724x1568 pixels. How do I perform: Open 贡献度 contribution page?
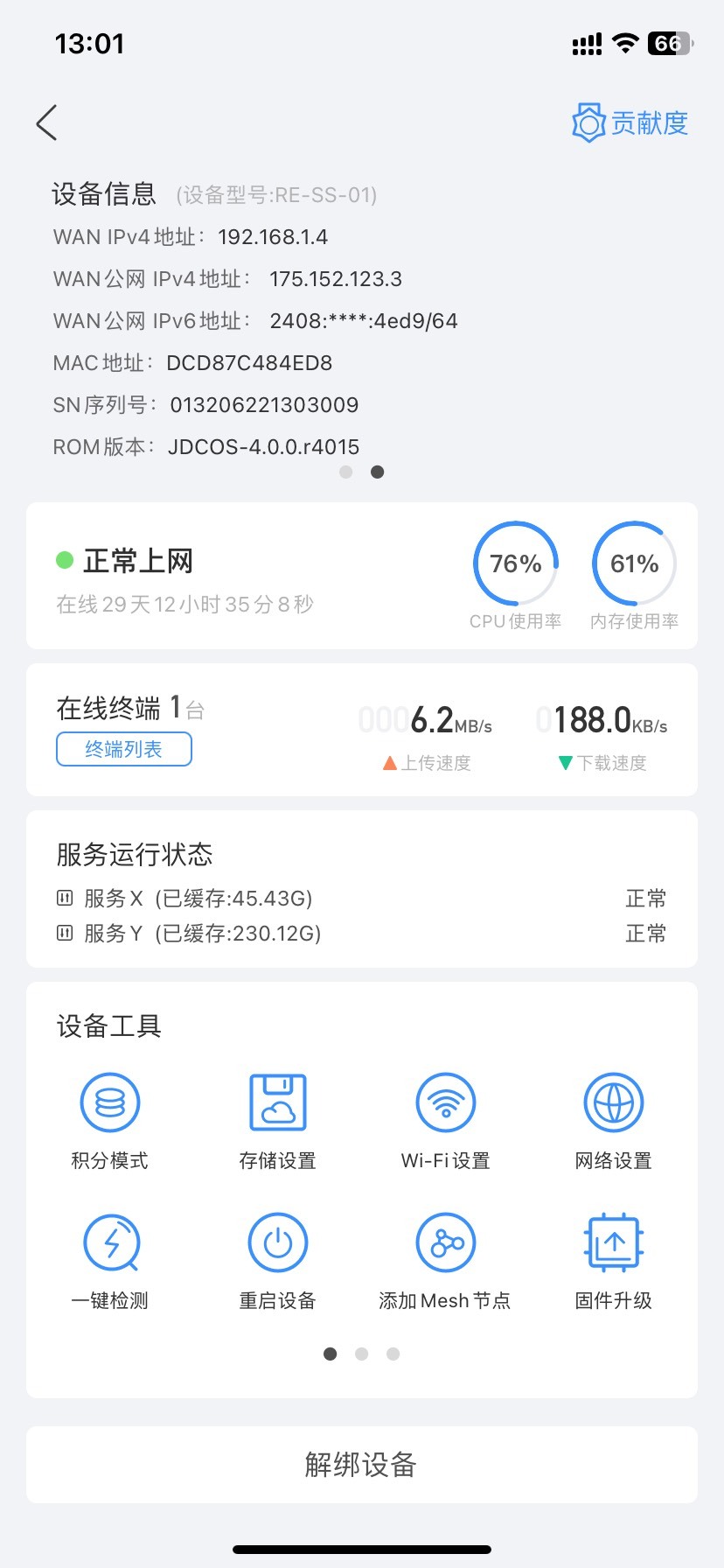click(630, 122)
